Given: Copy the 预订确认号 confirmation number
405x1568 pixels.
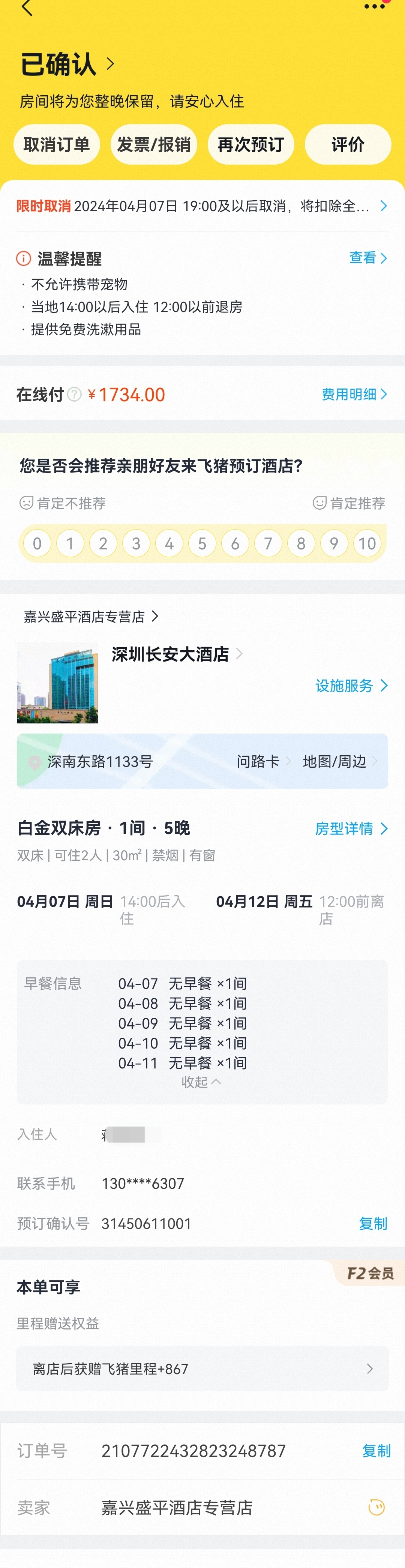Looking at the screenshot, I should (x=373, y=1223).
